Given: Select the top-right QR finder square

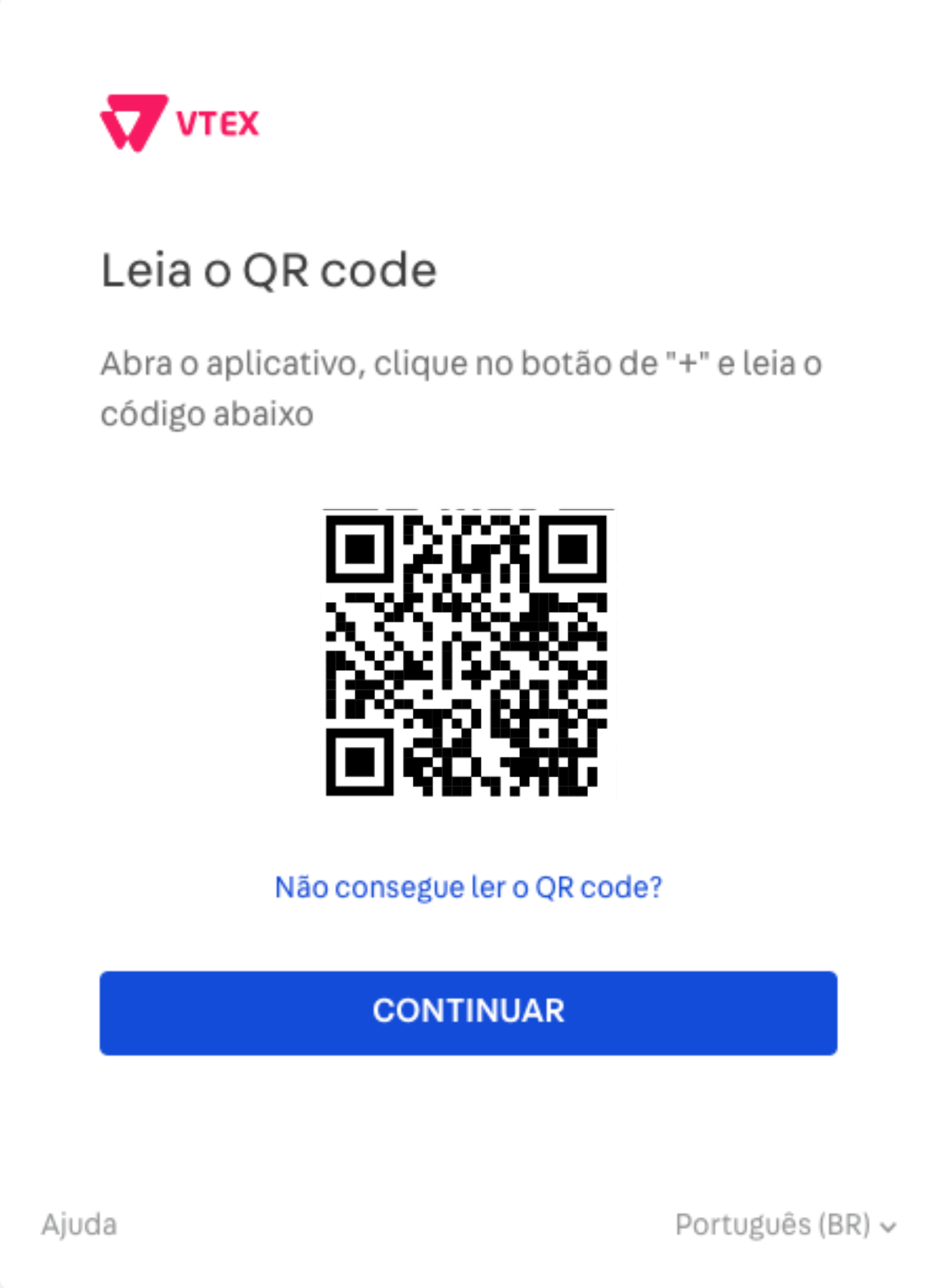Looking at the screenshot, I should 573,550.
